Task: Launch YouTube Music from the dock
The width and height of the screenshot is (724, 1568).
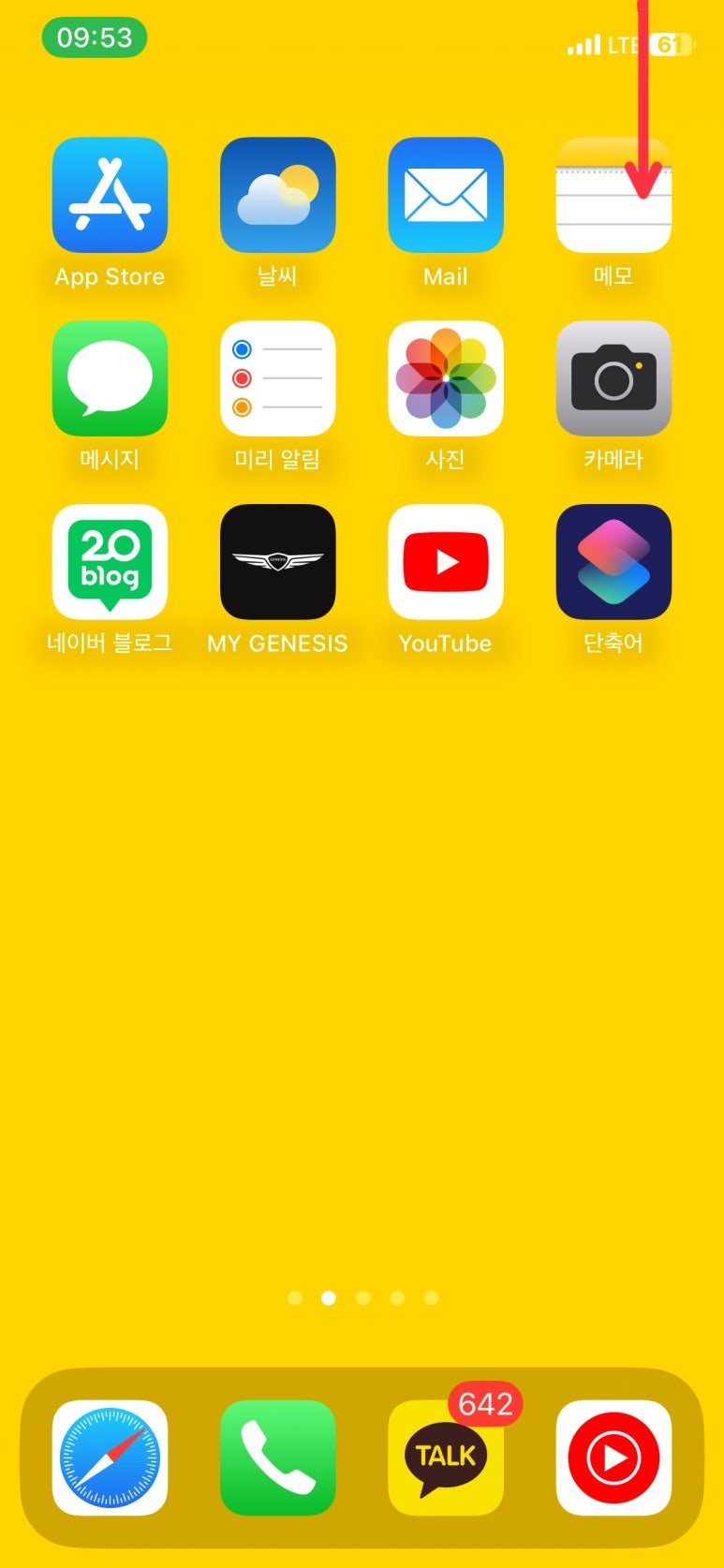Action: click(613, 1458)
